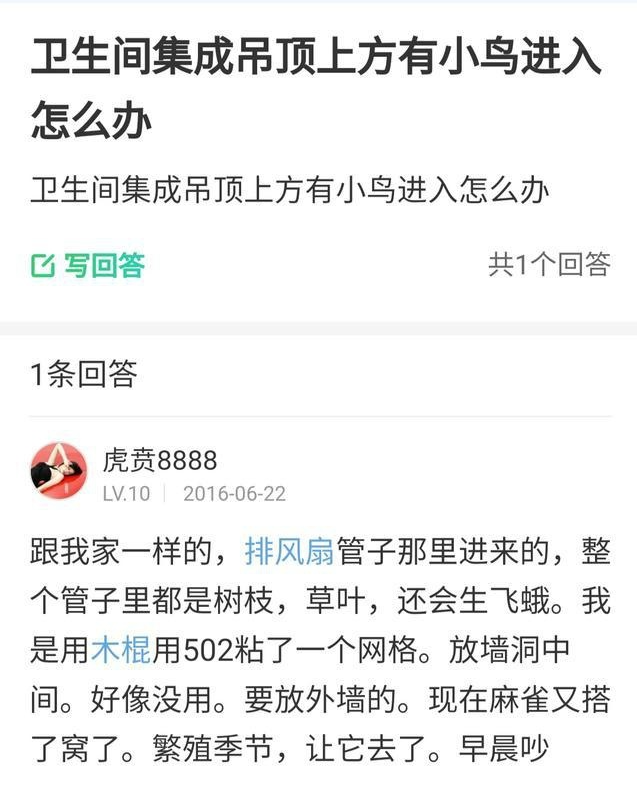This screenshot has height=803, width=637.
Task: Open 虎贲8888's profile avatar
Action: pos(59,471)
